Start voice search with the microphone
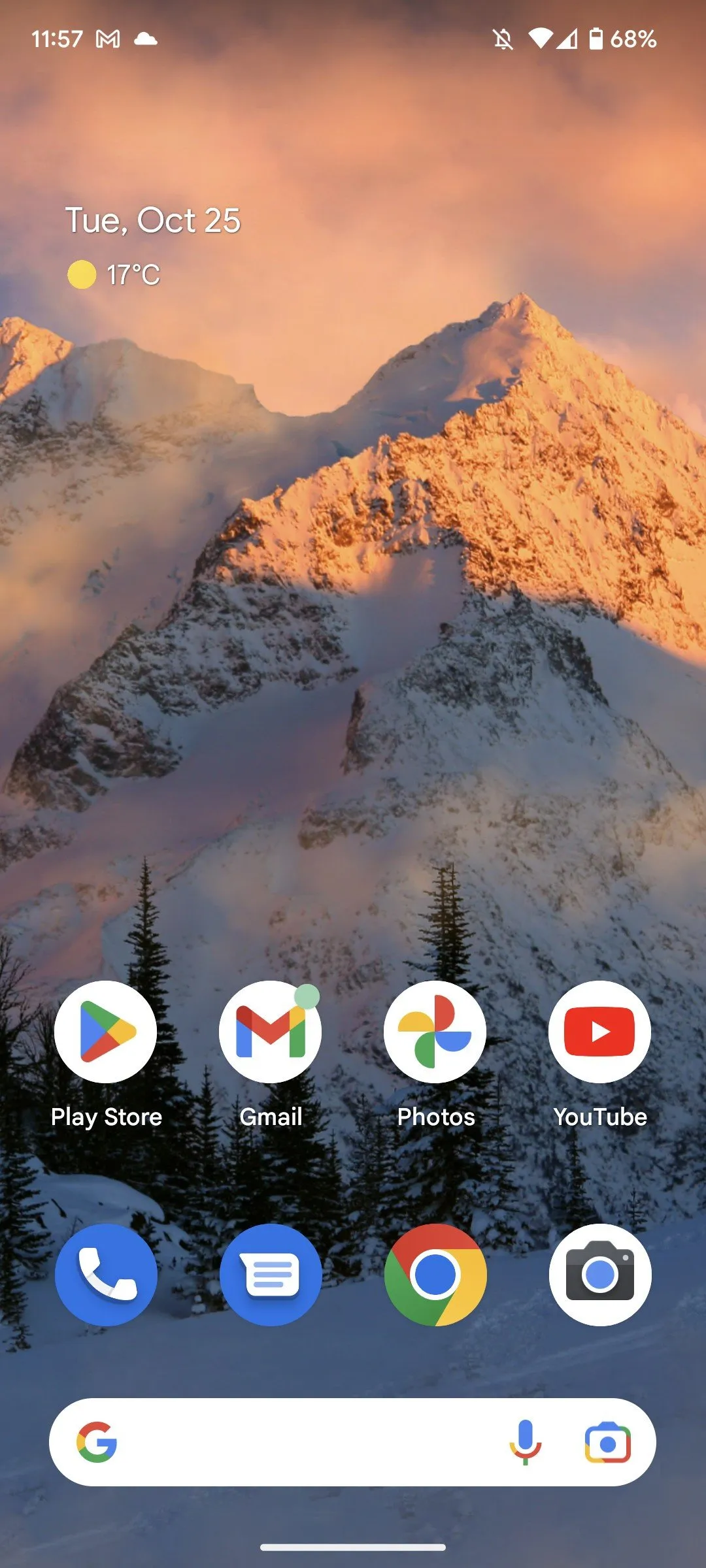The height and width of the screenshot is (1568, 706). click(525, 1443)
